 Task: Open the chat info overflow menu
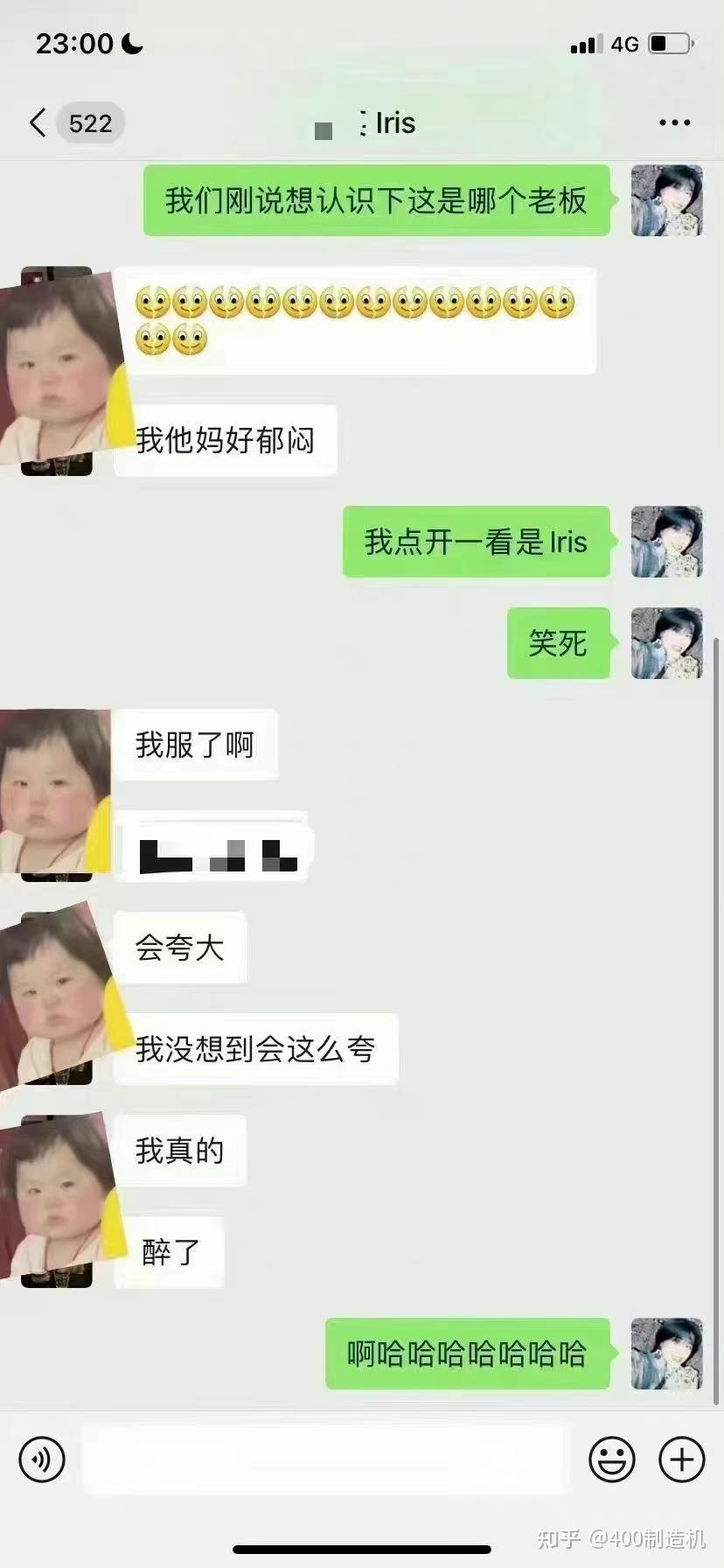674,123
